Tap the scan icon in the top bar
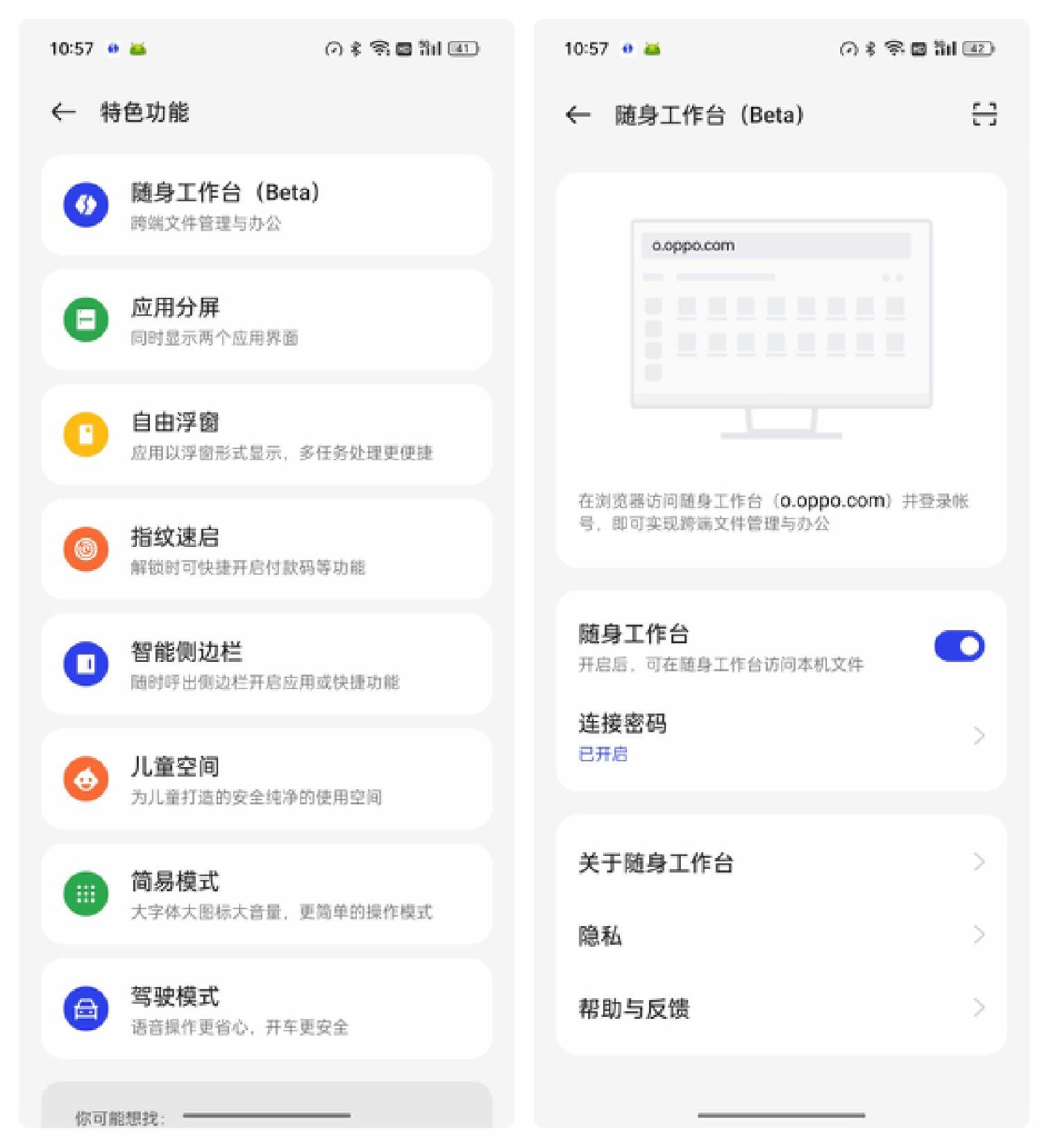Viewport: 1049px width, 1148px height. (x=984, y=114)
